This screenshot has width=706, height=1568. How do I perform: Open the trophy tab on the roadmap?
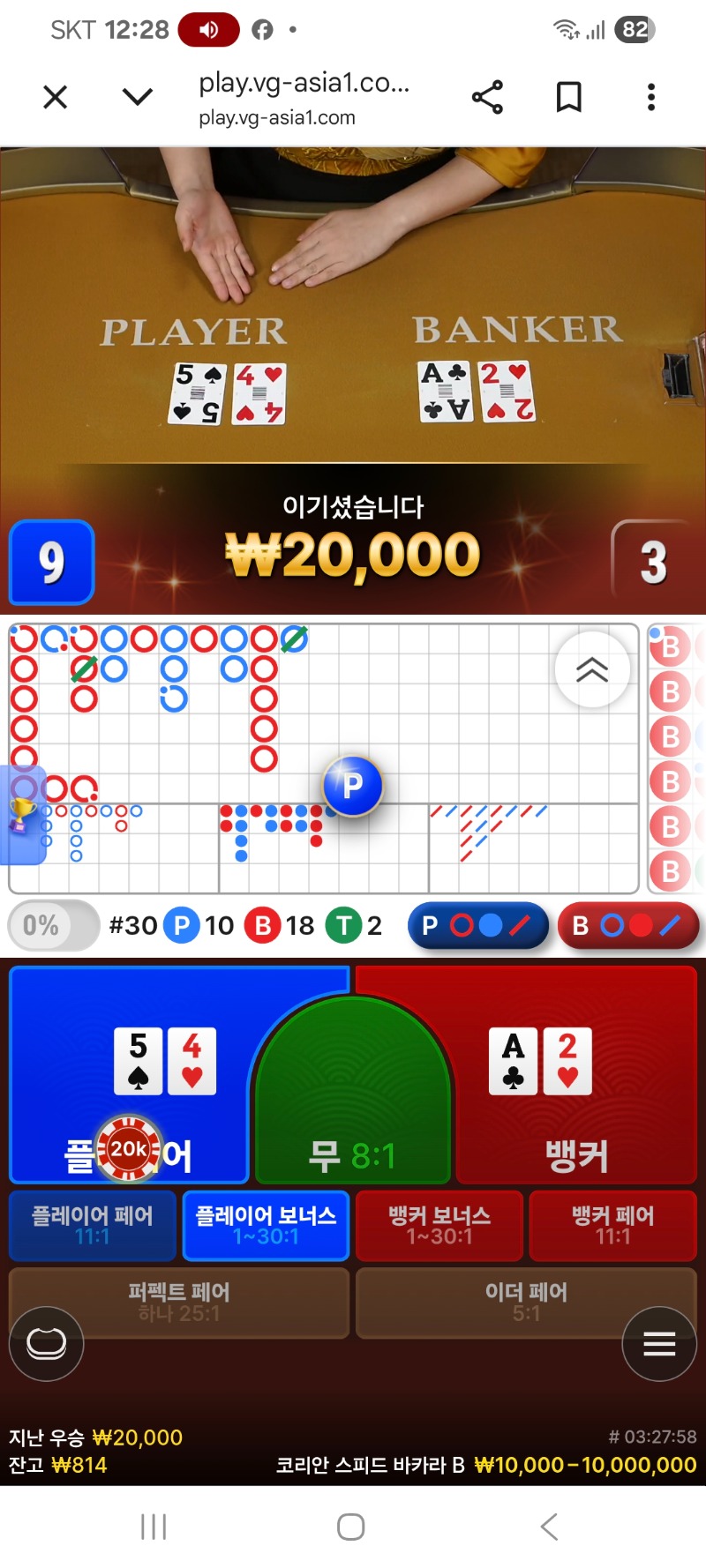point(22,813)
